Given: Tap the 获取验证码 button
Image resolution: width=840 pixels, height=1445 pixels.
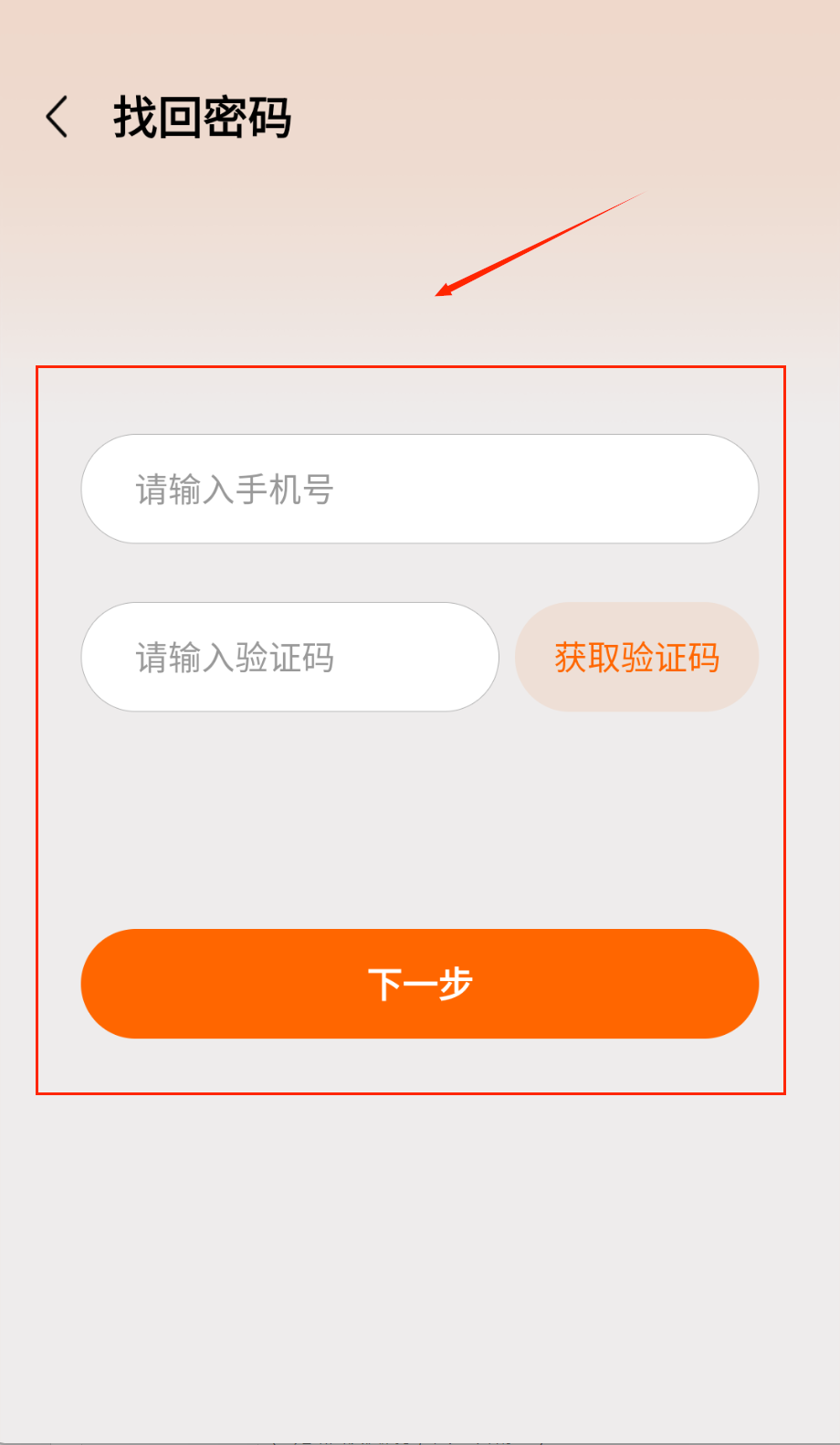Looking at the screenshot, I should click(x=637, y=658).
